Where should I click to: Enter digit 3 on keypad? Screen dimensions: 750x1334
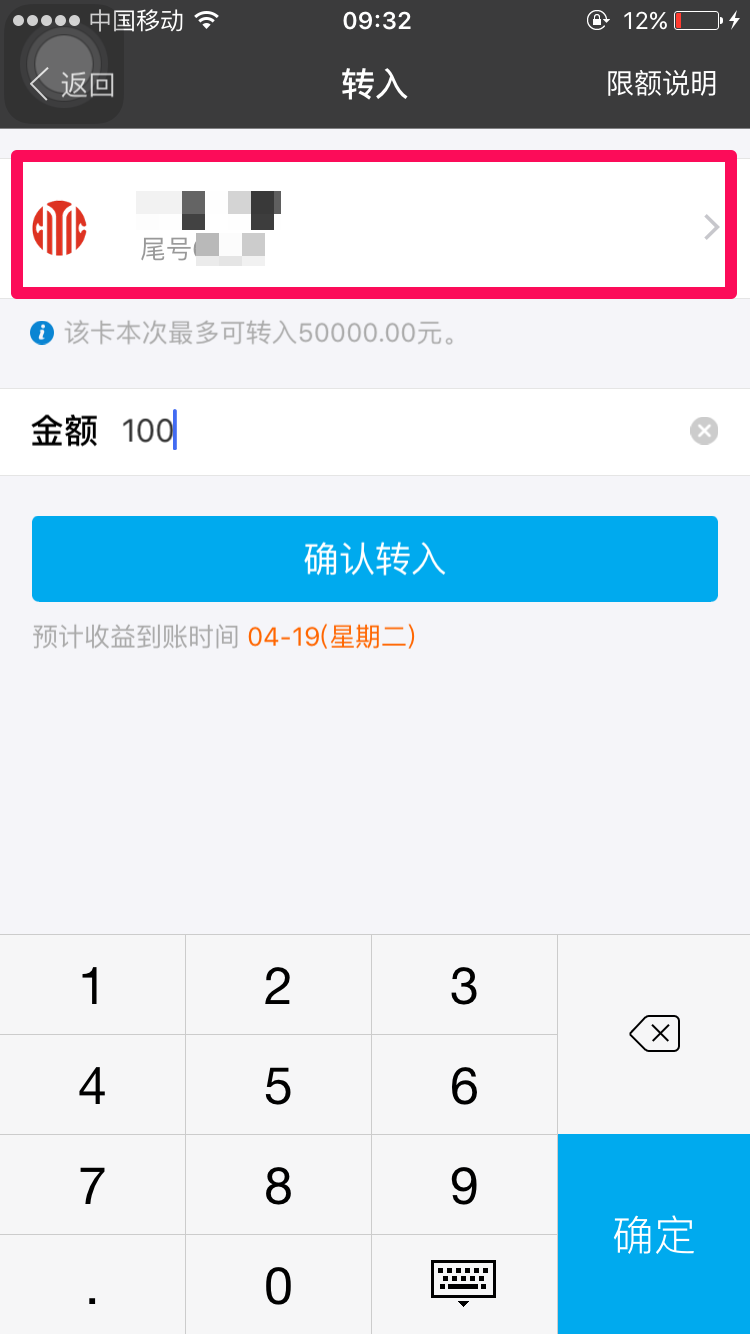pos(464,986)
